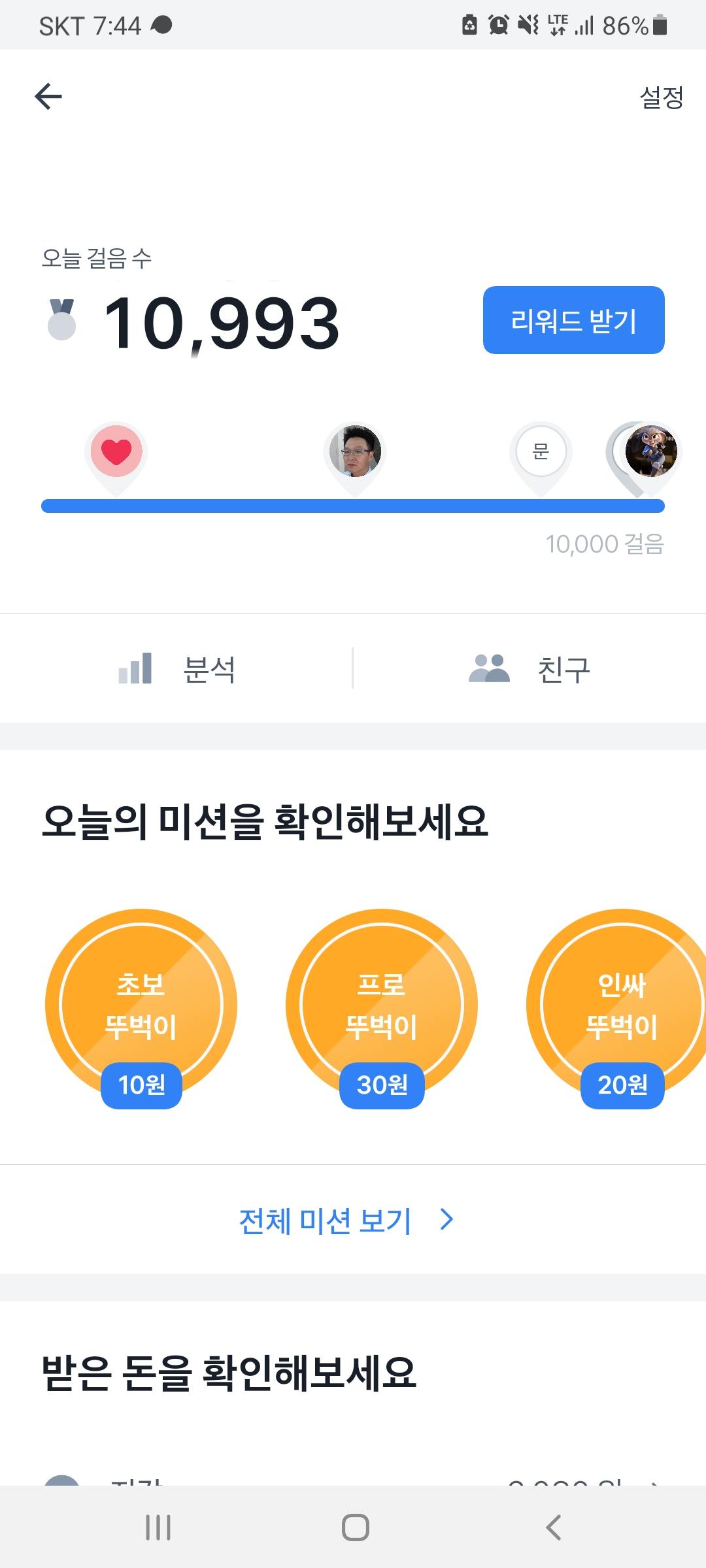Open the 분석 analysis section
This screenshot has width=706, height=1568.
(176, 669)
